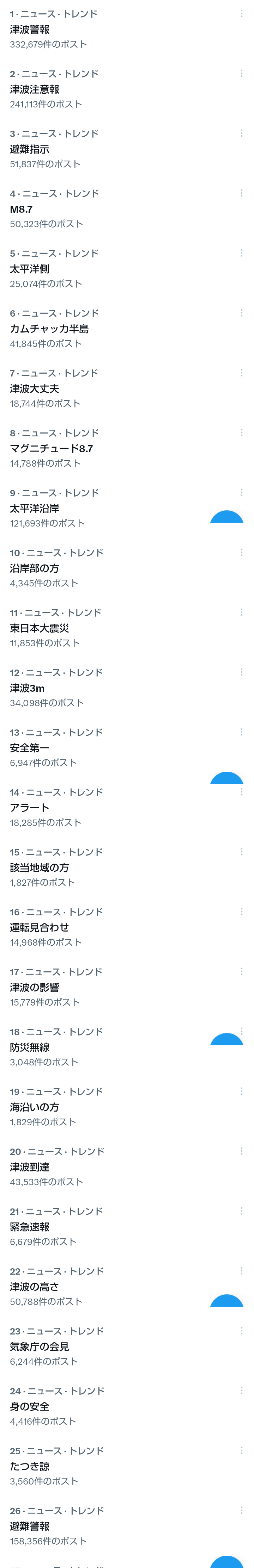View posts about 避難指示
This screenshot has width=254, height=1568.
tap(127, 149)
